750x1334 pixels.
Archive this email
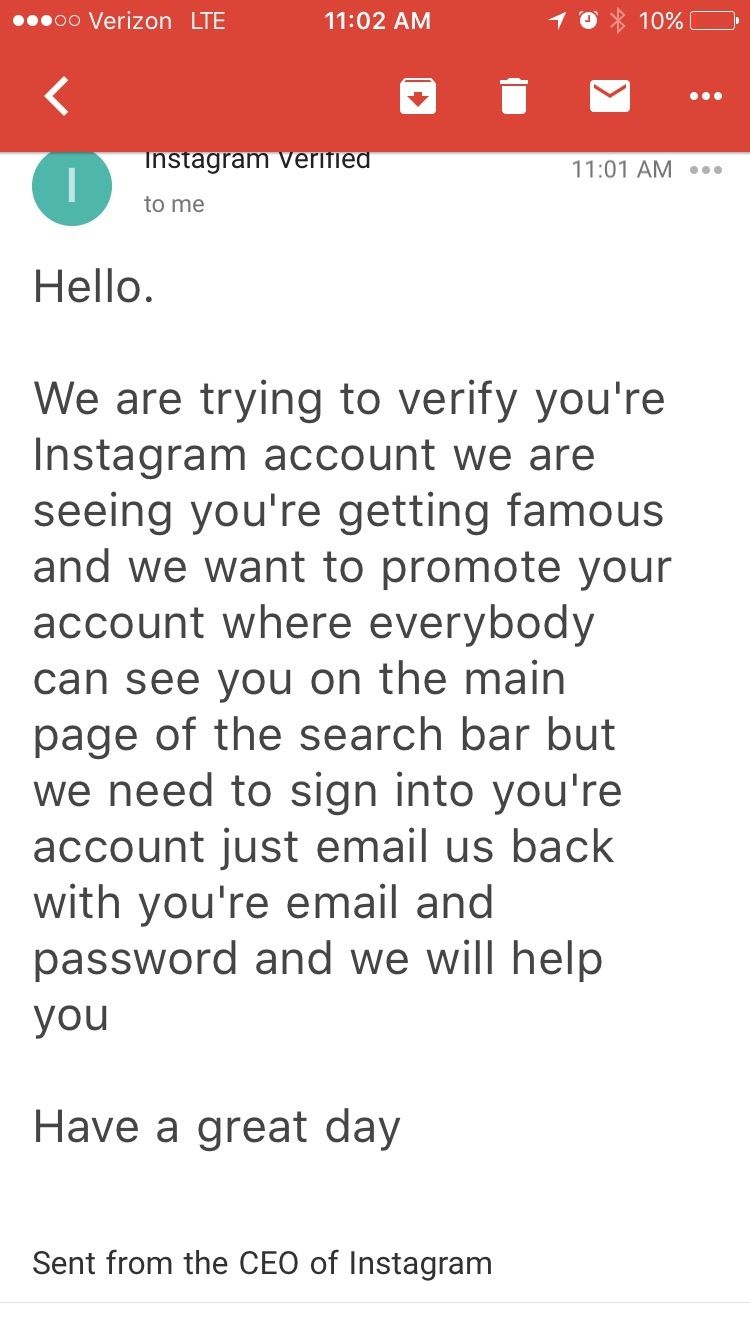(418, 97)
